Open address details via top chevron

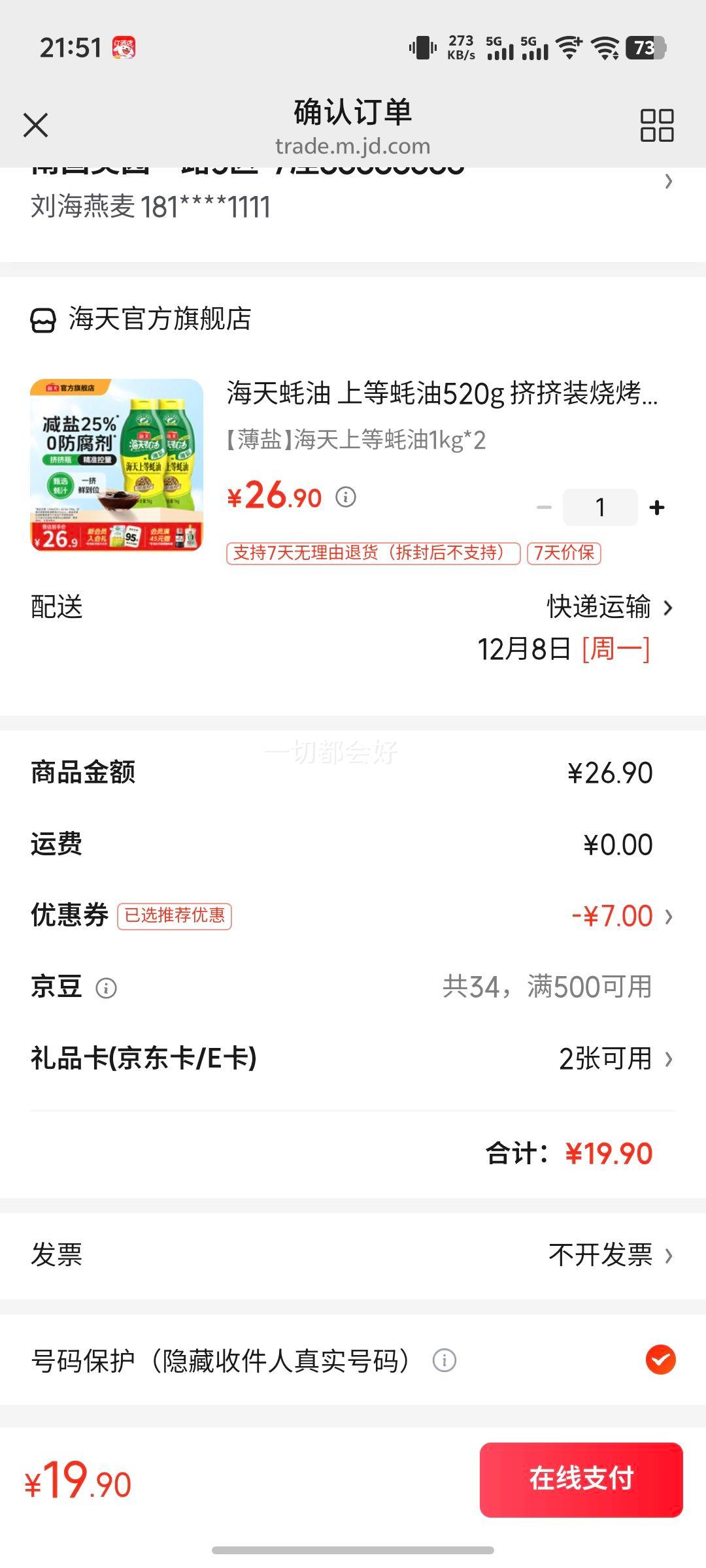tap(667, 183)
